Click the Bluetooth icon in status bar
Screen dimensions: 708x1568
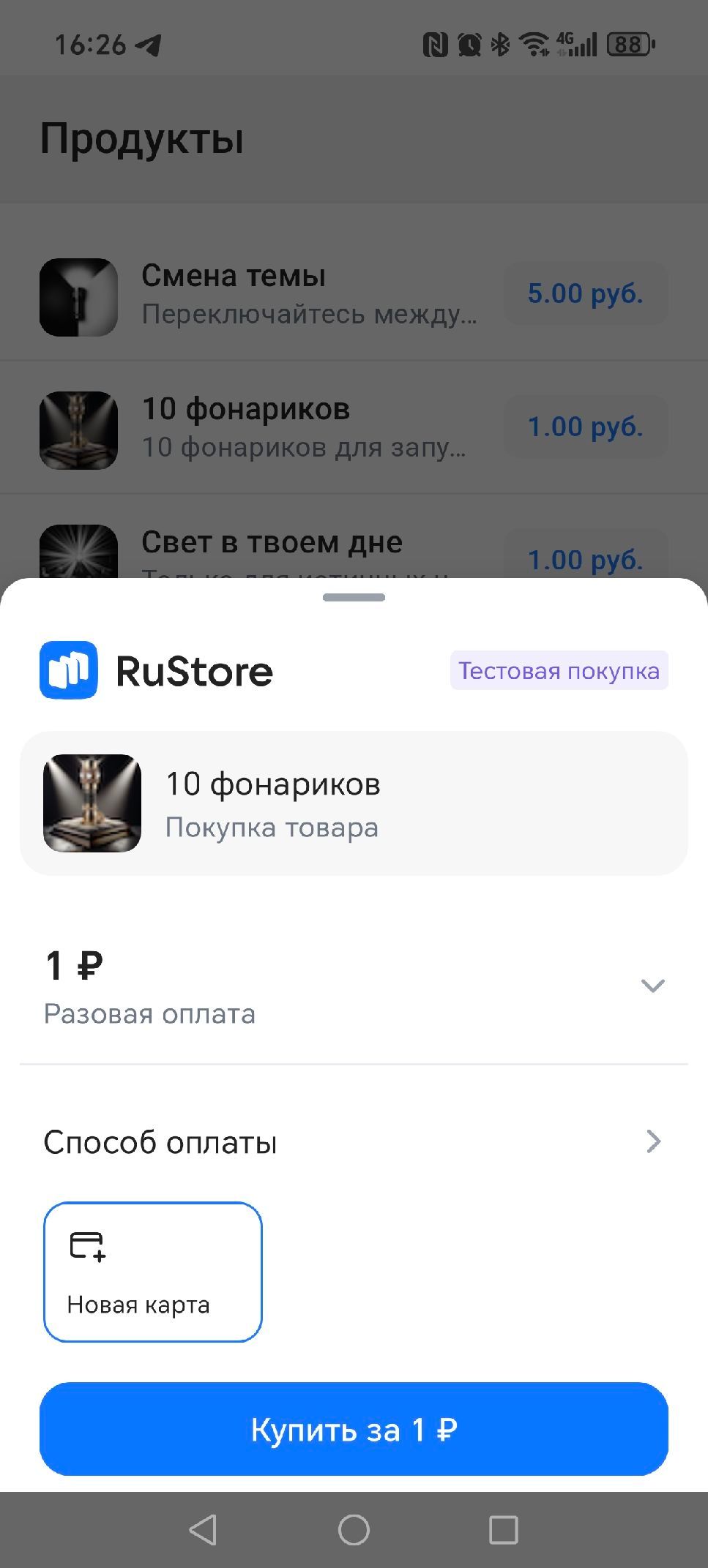point(500,44)
